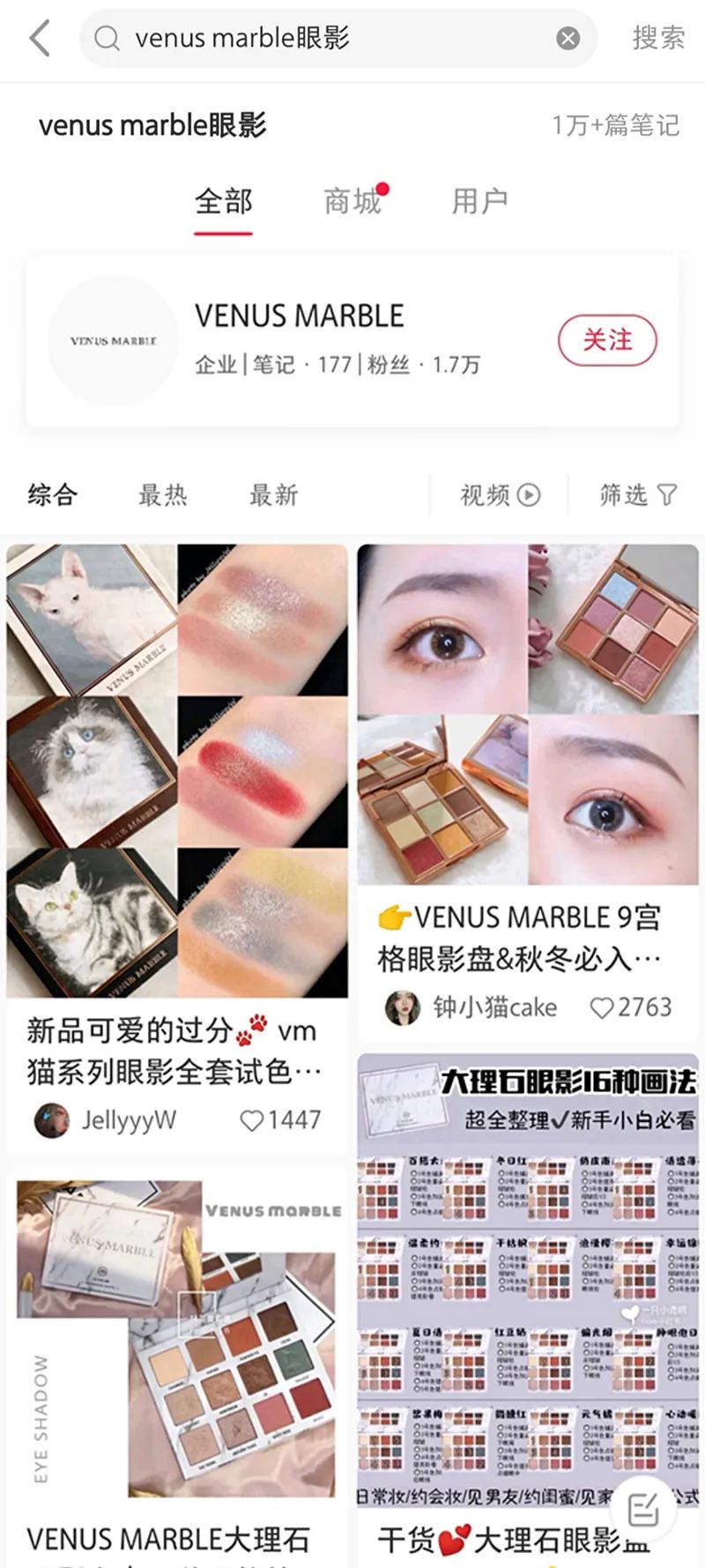
Task: Select the 综合 sort option
Action: pyautogui.click(x=53, y=494)
